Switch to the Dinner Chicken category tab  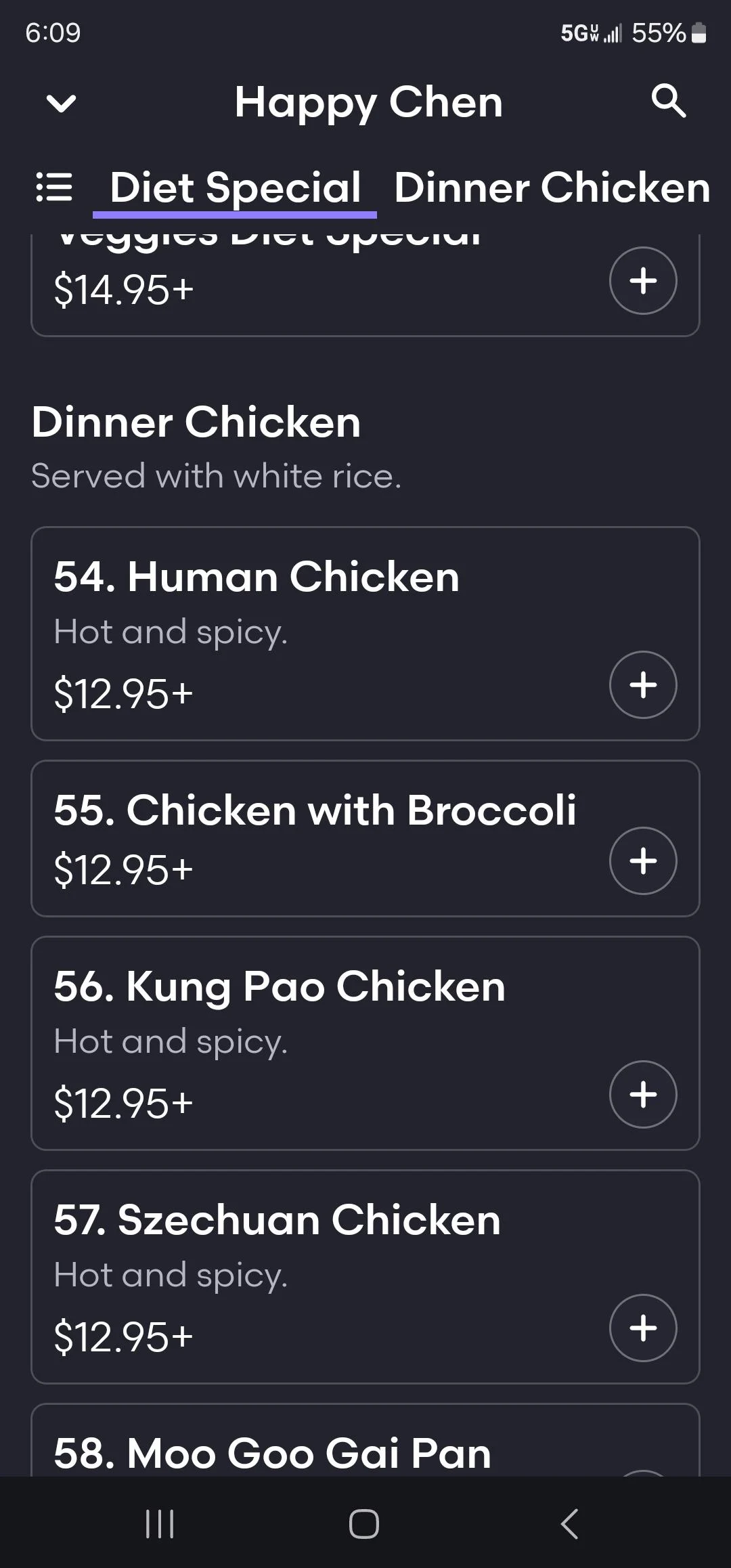click(x=552, y=188)
